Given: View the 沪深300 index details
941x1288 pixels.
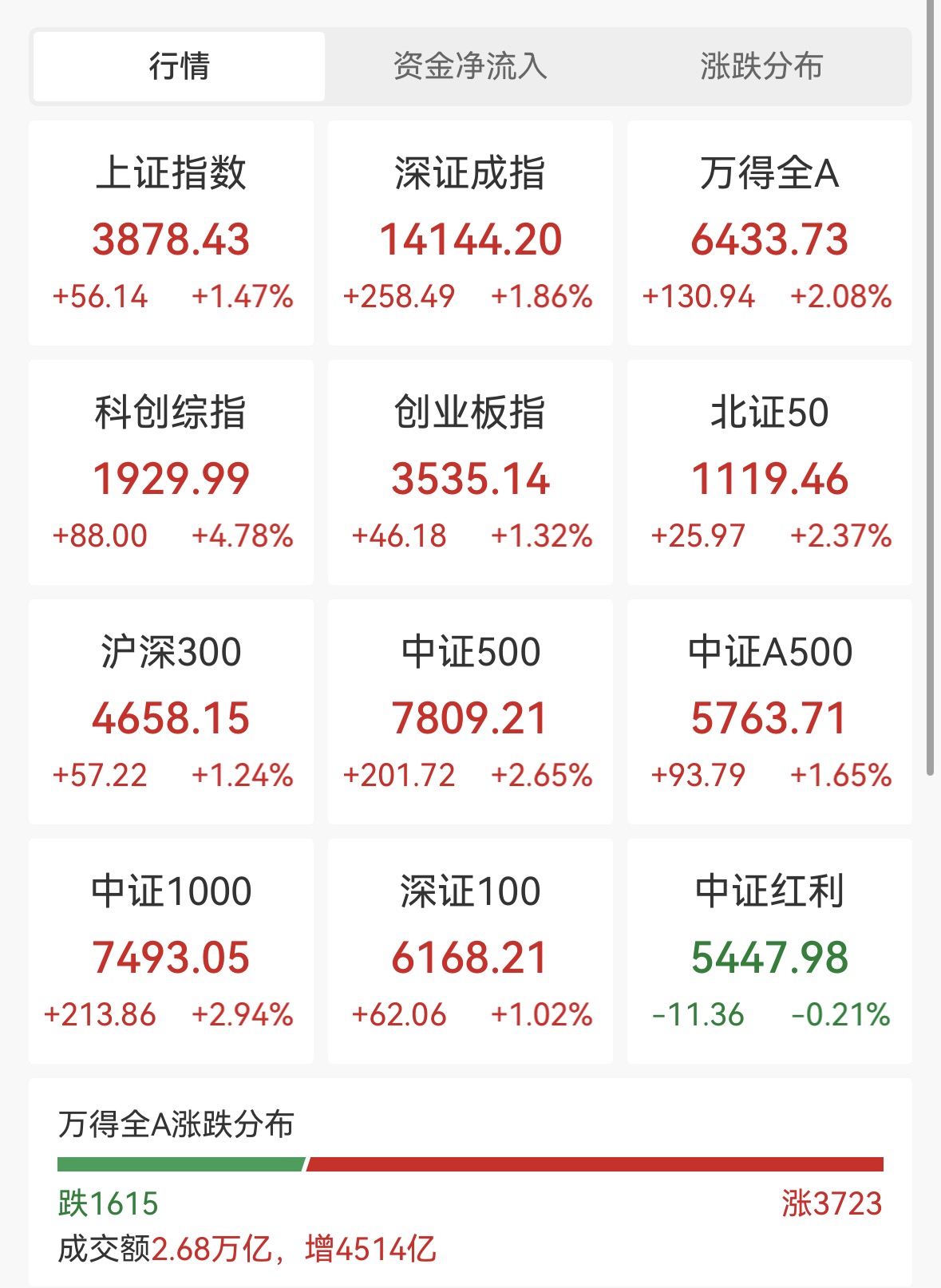Looking at the screenshot, I should (171, 712).
